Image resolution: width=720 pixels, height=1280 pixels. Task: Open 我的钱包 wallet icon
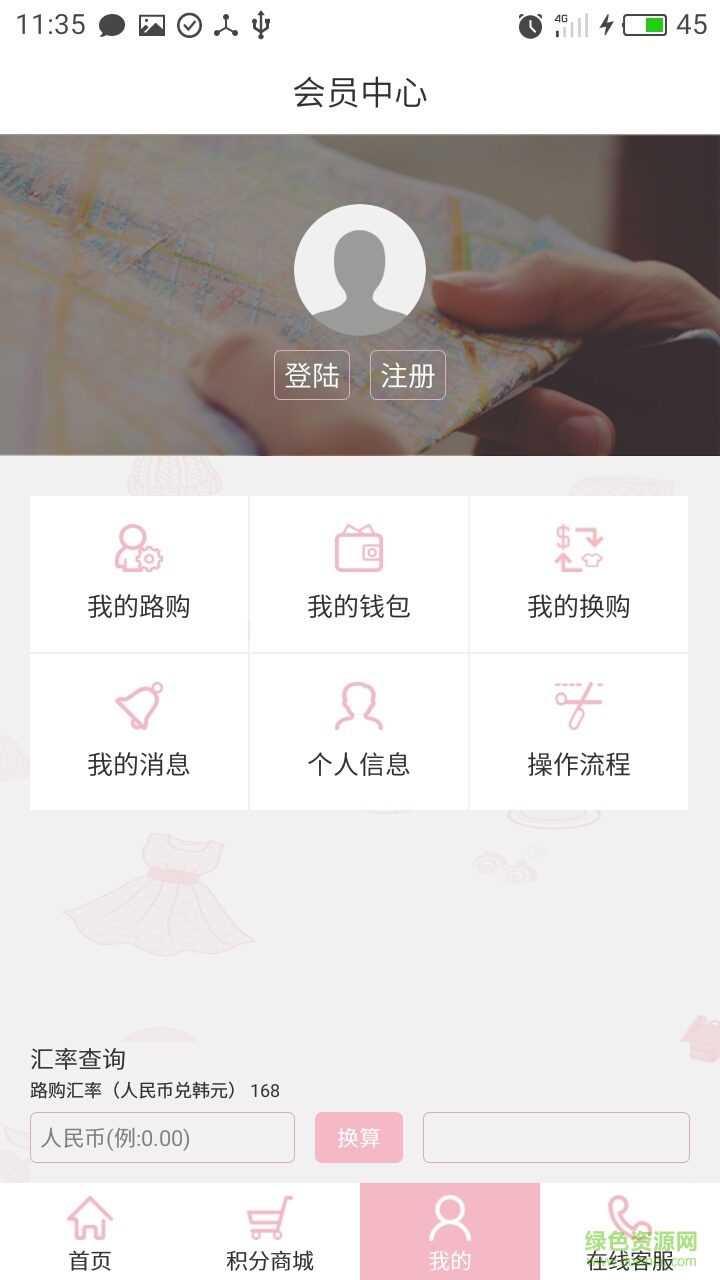coord(359,548)
